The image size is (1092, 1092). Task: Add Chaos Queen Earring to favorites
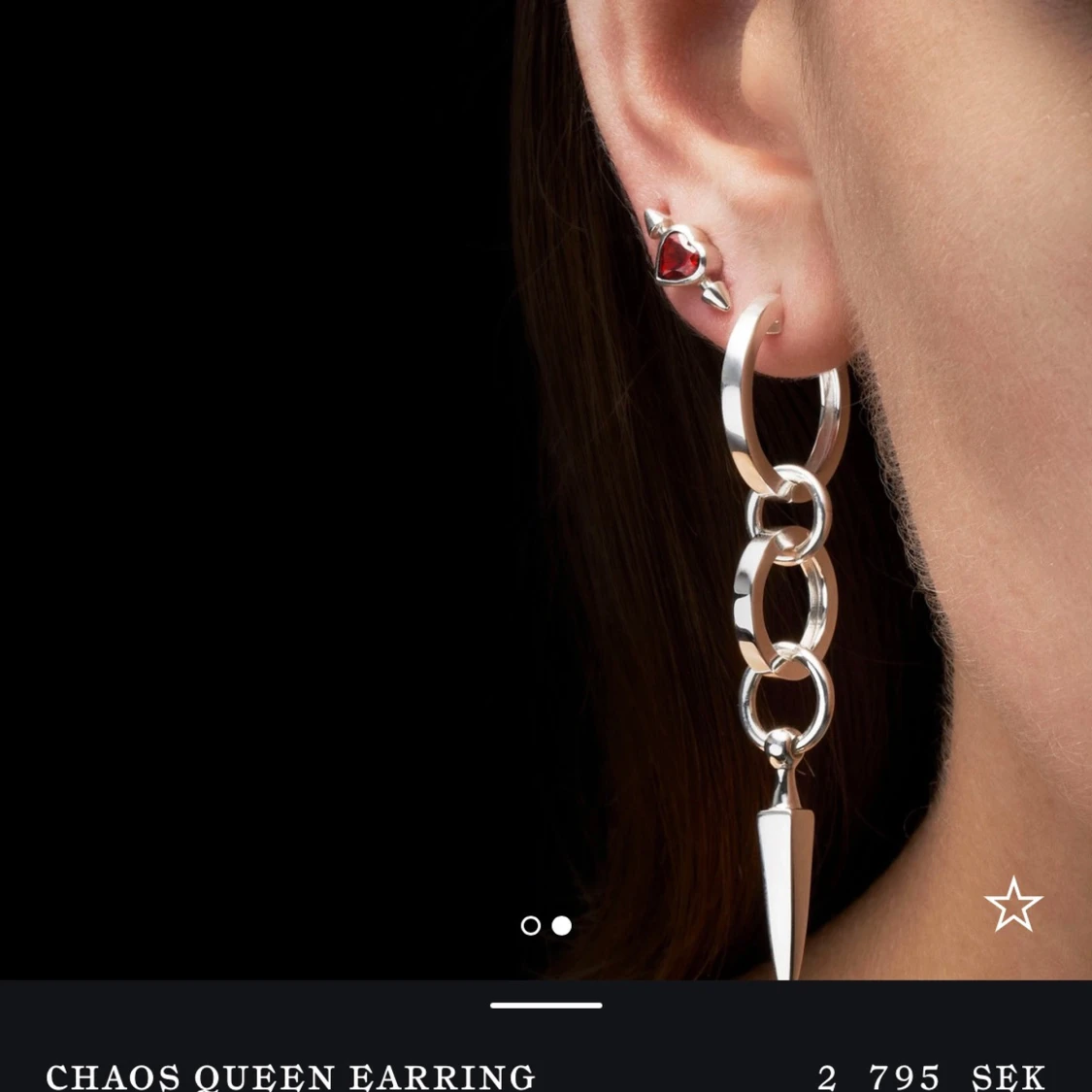pyautogui.click(x=1012, y=905)
